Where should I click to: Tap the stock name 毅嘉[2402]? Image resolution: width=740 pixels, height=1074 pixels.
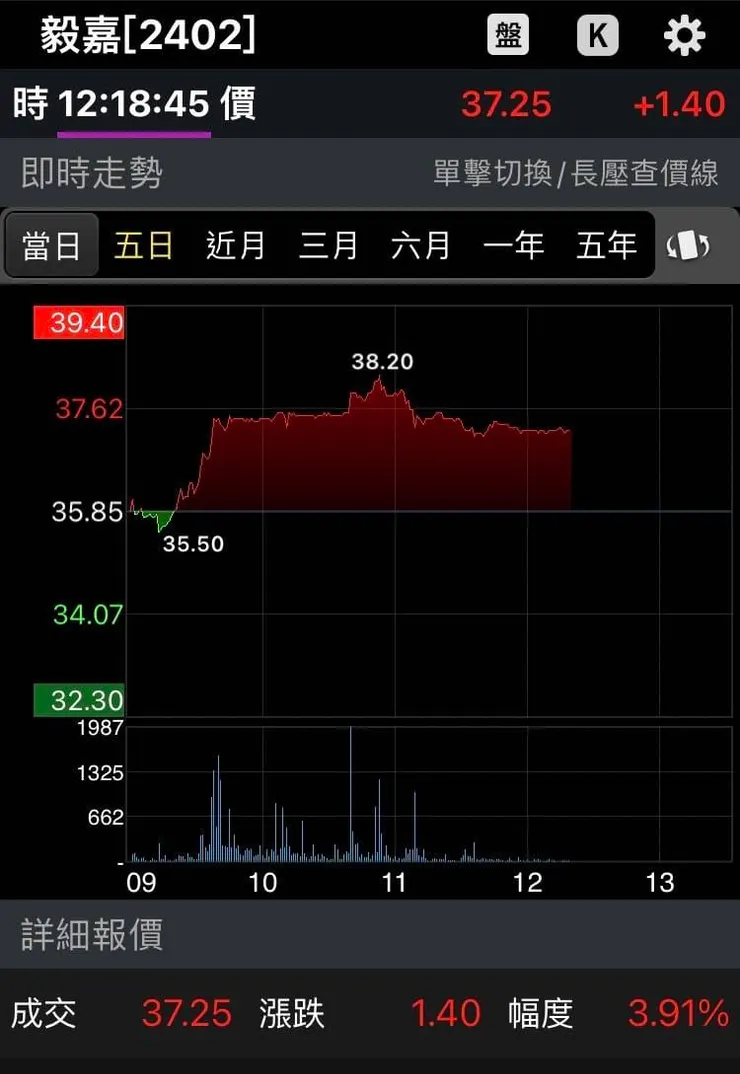(145, 33)
